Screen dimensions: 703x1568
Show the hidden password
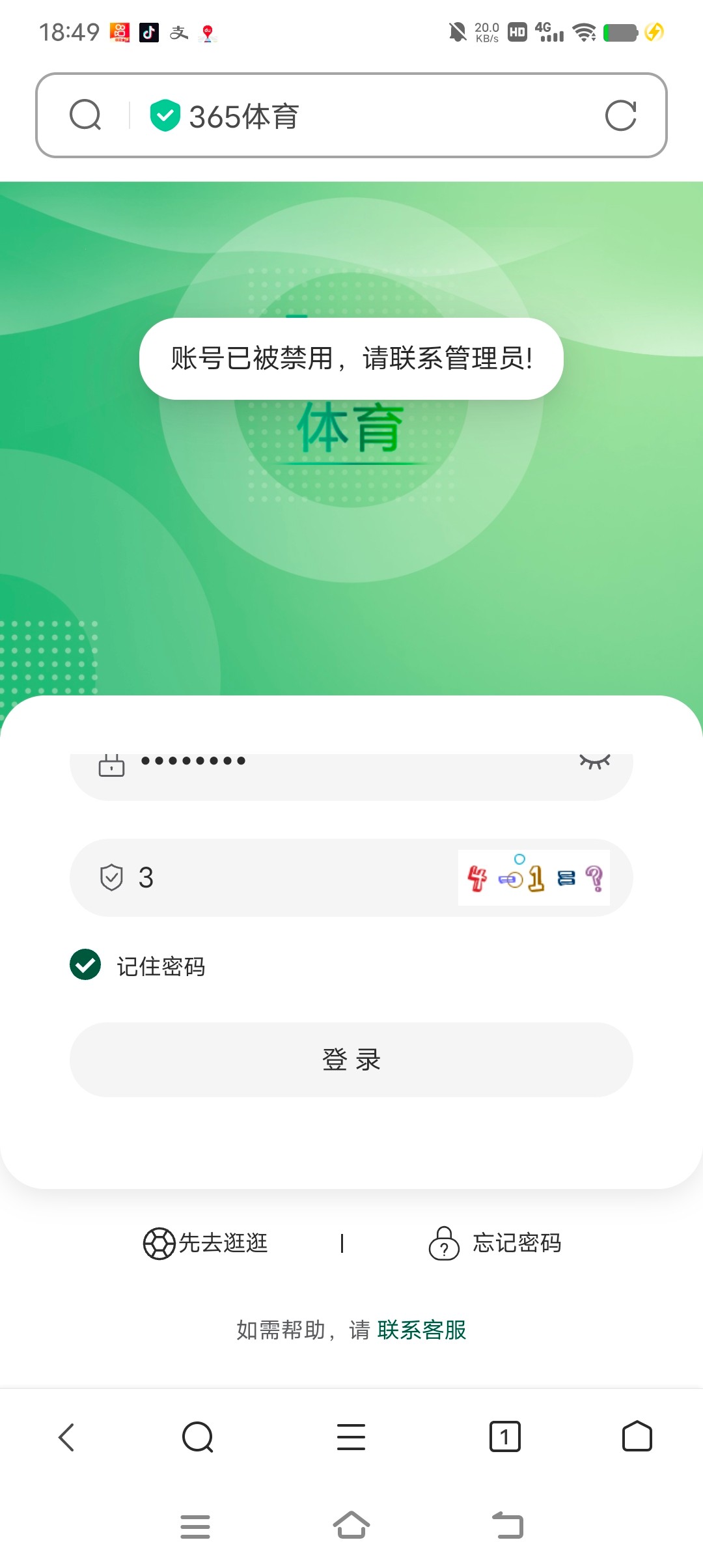[x=594, y=762]
